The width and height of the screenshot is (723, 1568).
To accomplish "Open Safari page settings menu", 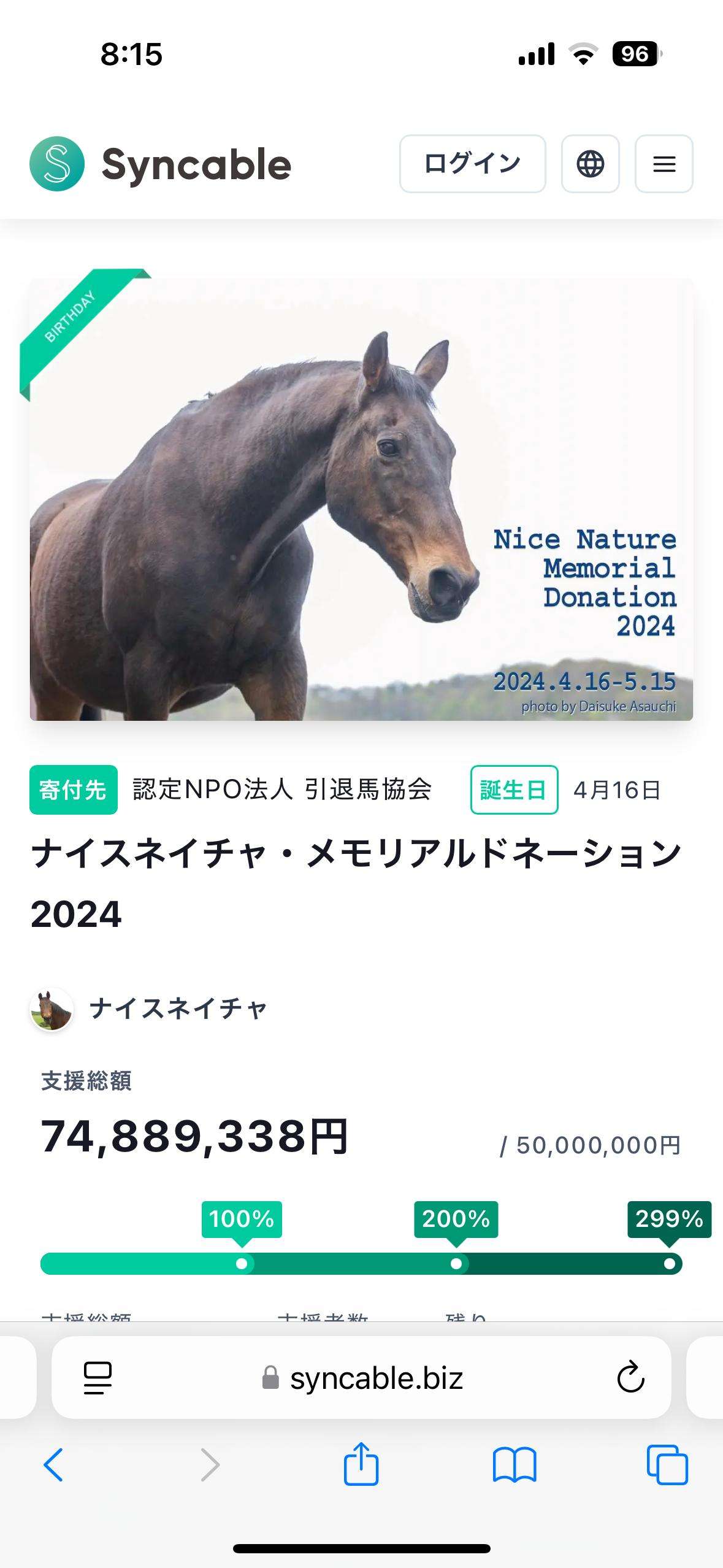I will [98, 1378].
